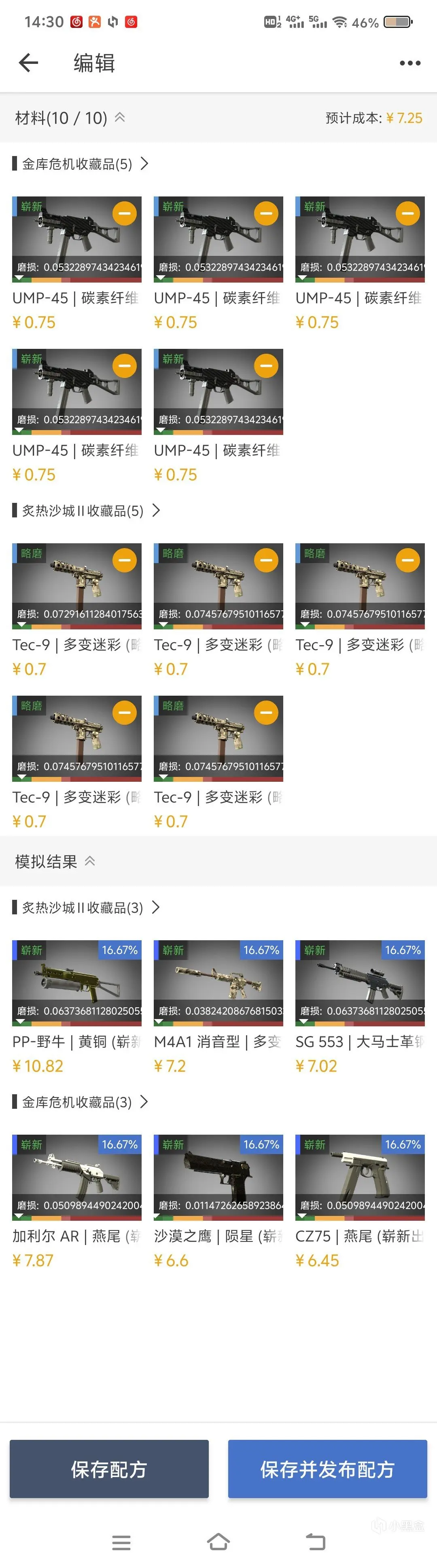Collapse the 材料(10 / 10) section
This screenshot has height=1568, width=437.
(120, 117)
